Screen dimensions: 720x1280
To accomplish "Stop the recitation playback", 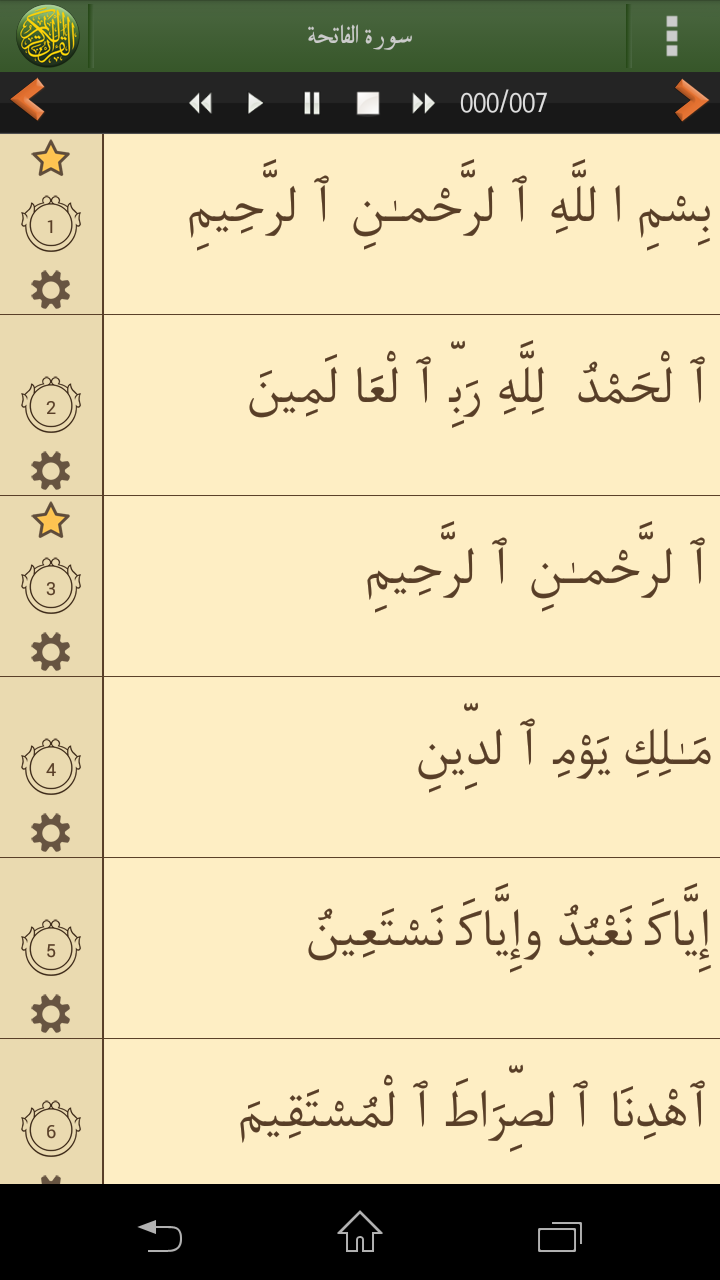I will 368,103.
